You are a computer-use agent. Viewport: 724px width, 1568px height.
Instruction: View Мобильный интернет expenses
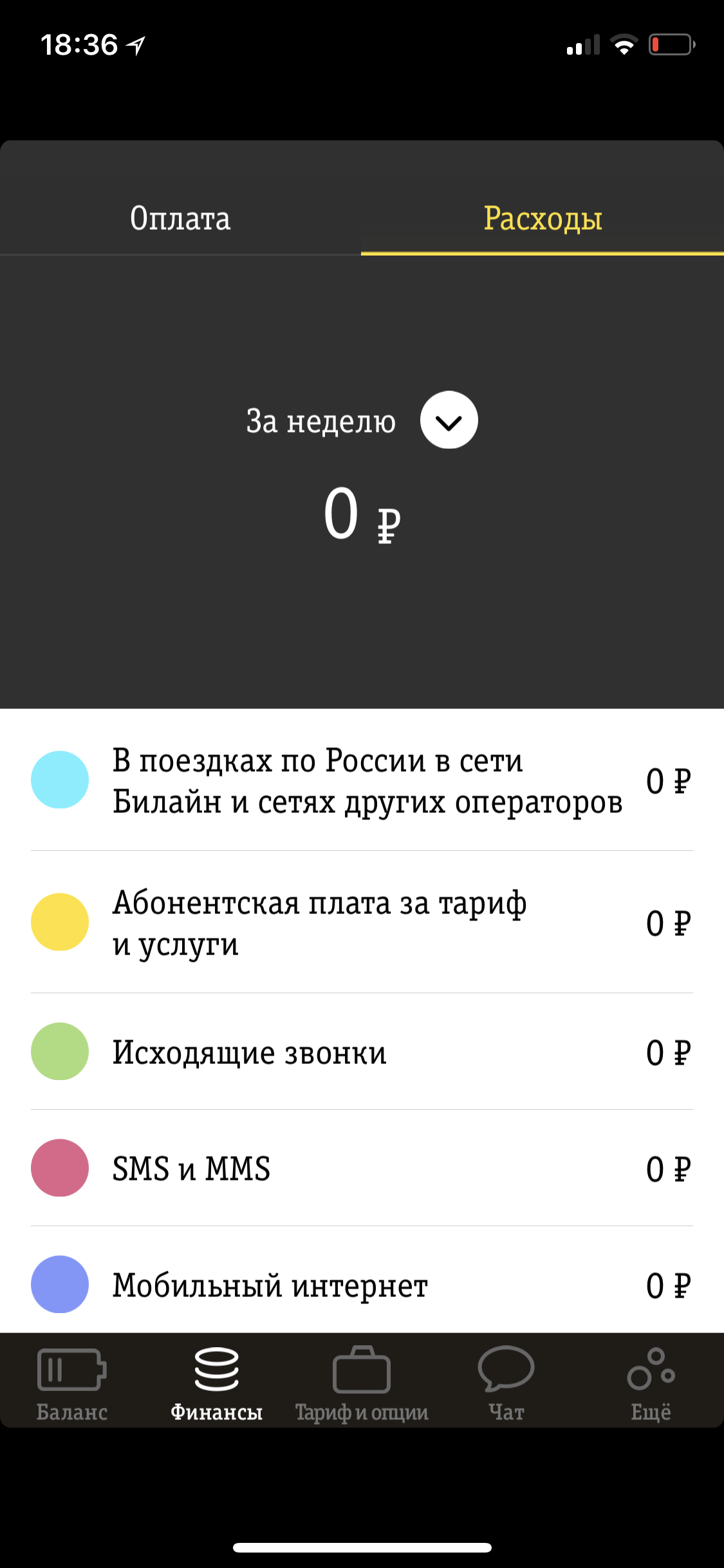[x=362, y=1285]
